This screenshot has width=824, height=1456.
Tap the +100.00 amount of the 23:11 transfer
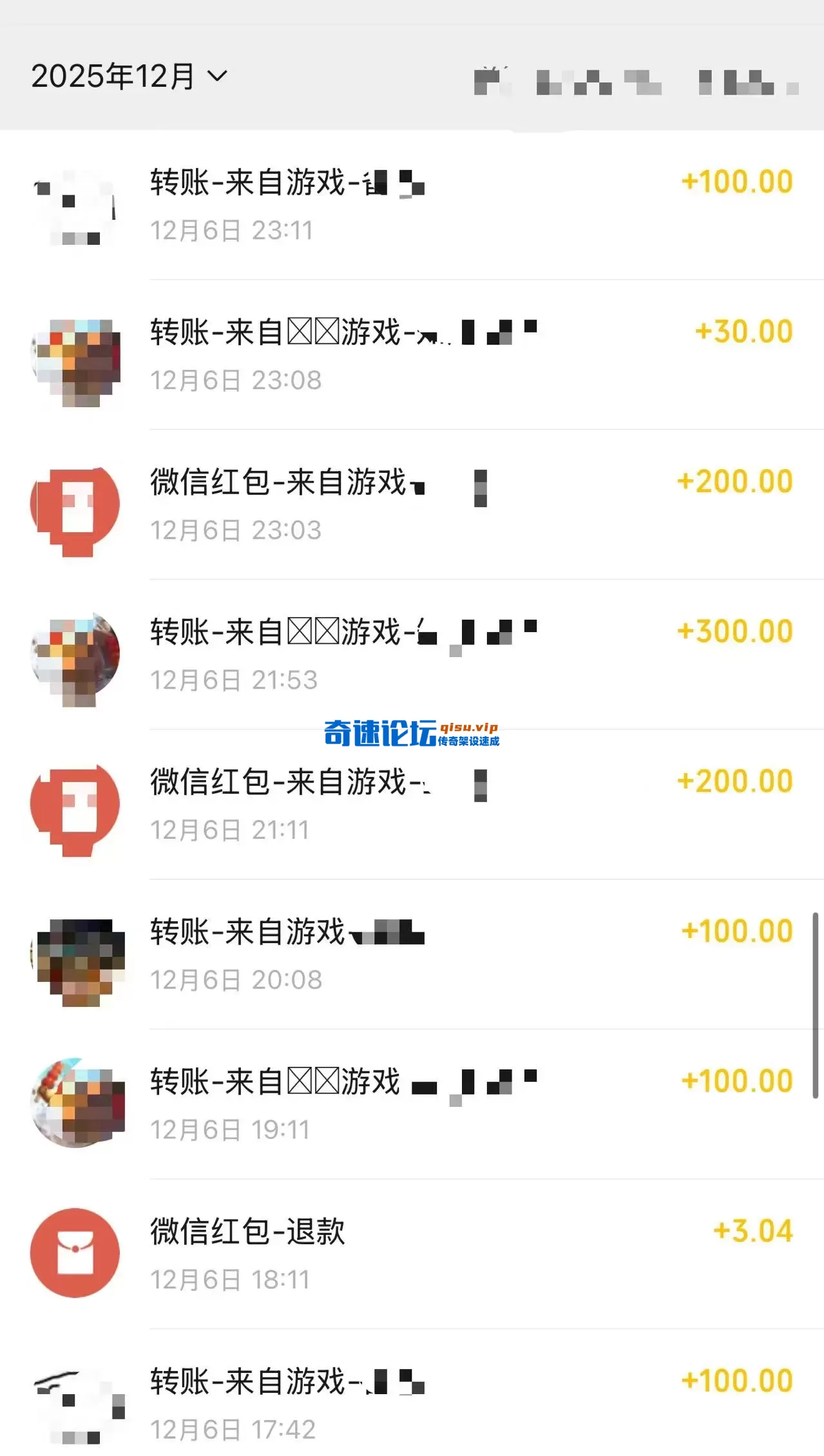pos(737,182)
